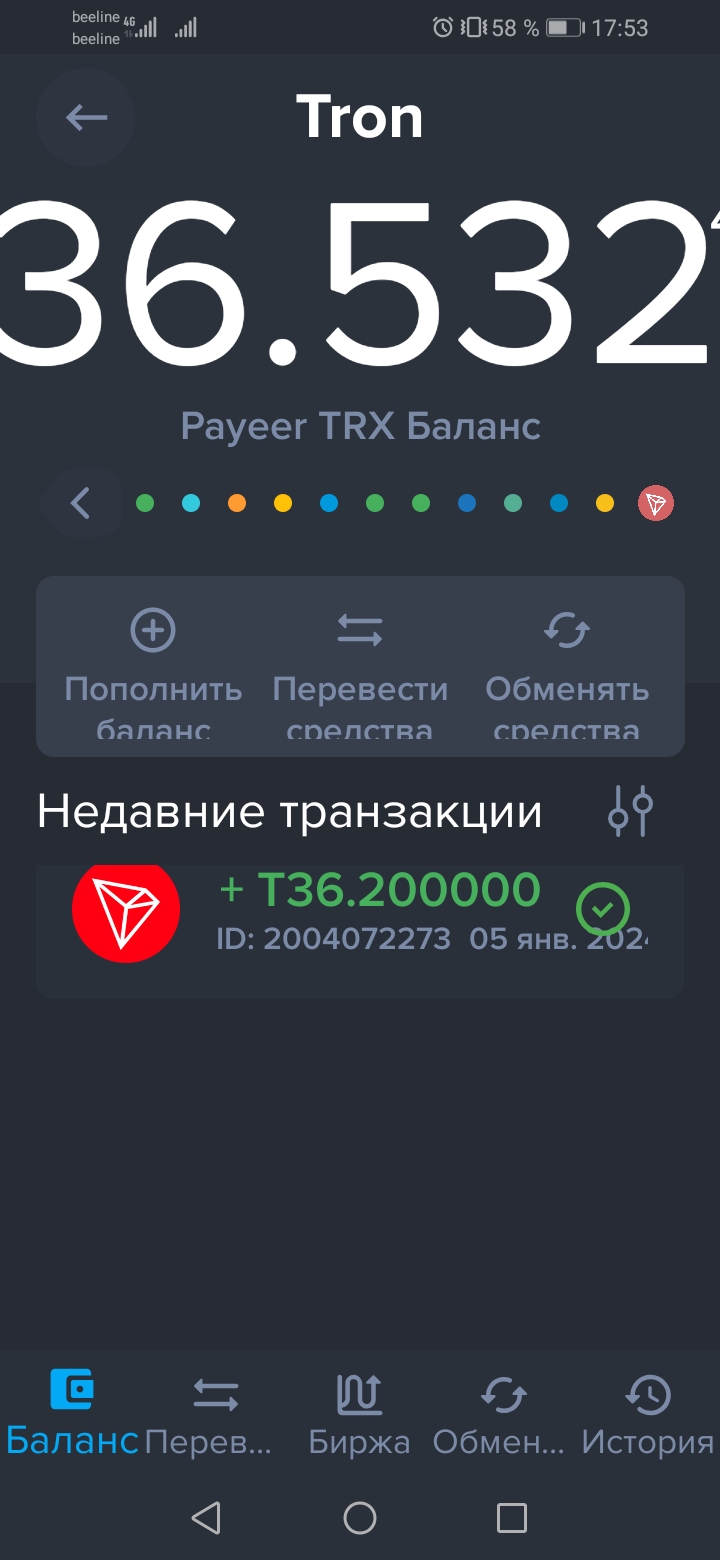This screenshot has width=720, height=1560.
Task: Select the Перевести средства transfer arrows icon
Action: (360, 627)
